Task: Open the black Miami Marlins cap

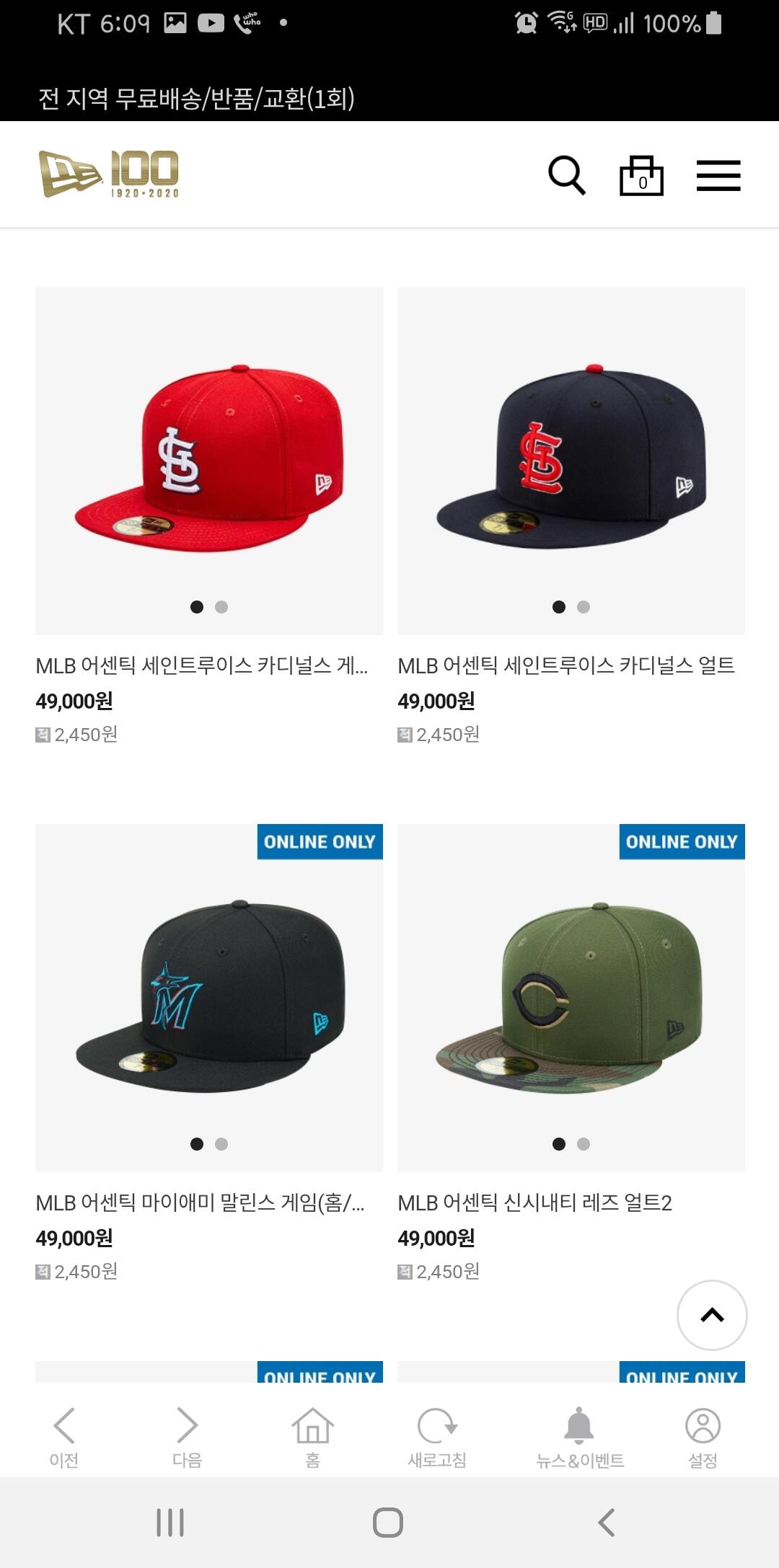Action: (209, 996)
